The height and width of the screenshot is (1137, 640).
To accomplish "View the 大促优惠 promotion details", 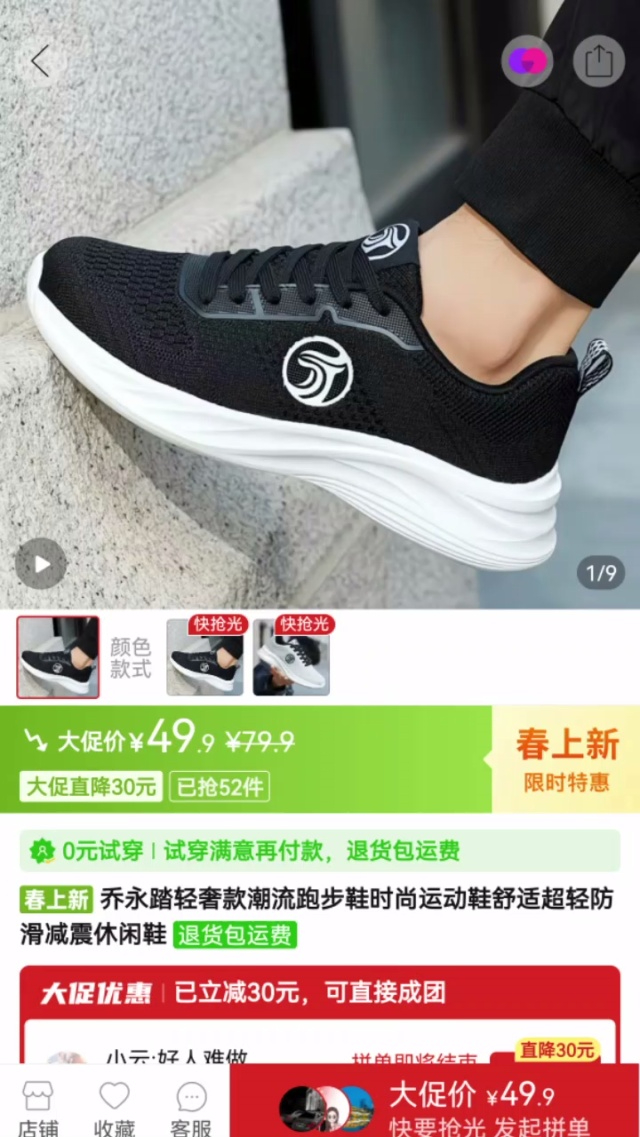I will (320, 993).
